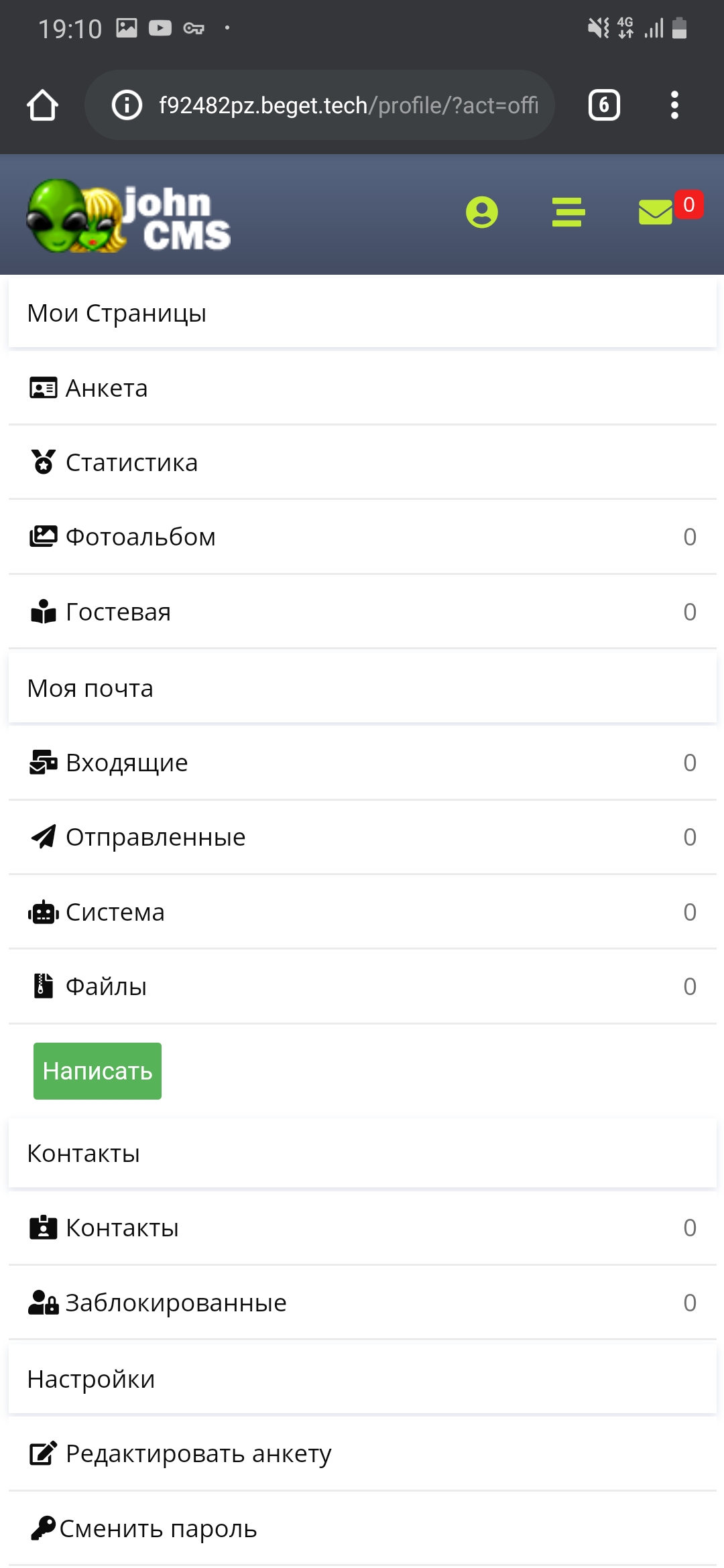724x1568 pixels.
Task: Tap the green Написать button
Action: point(98,1071)
